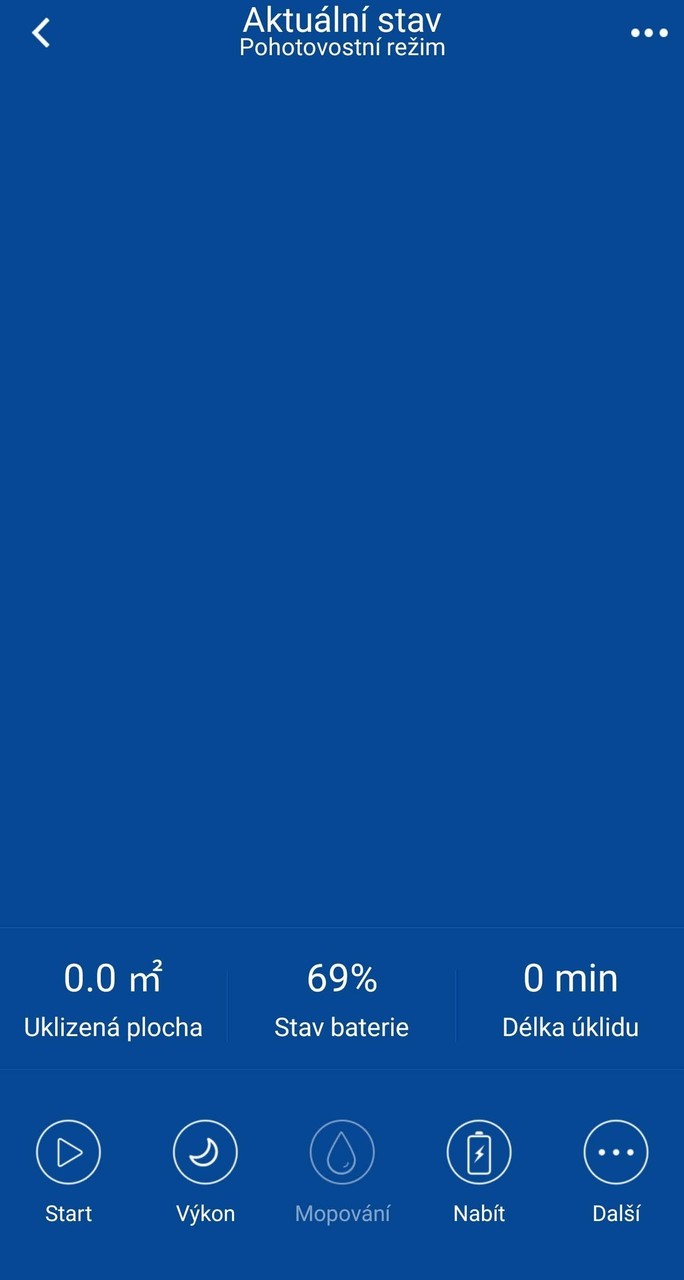Open the Další more options button
This screenshot has width=684, height=1280.
coord(616,1153)
